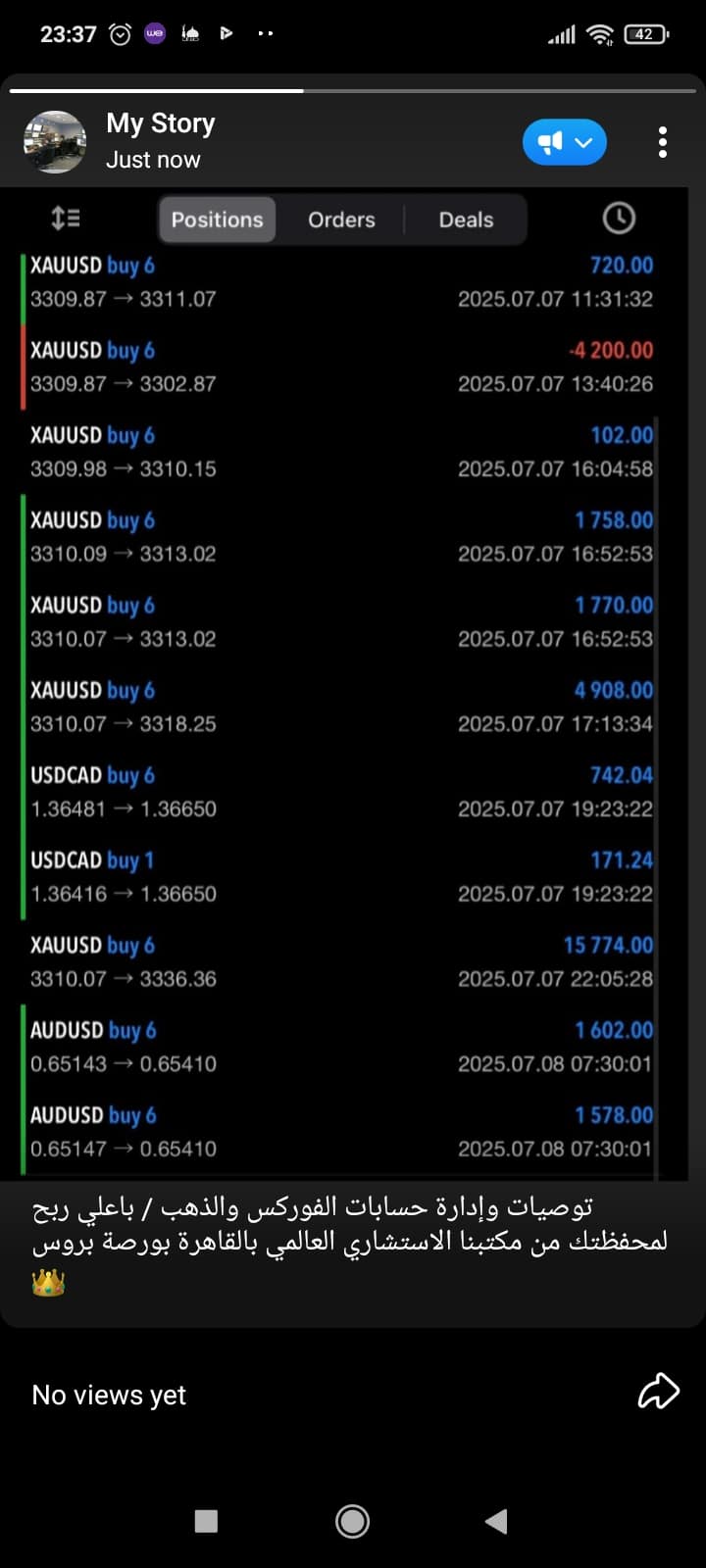Tap the My Story profile picture

(x=55, y=142)
